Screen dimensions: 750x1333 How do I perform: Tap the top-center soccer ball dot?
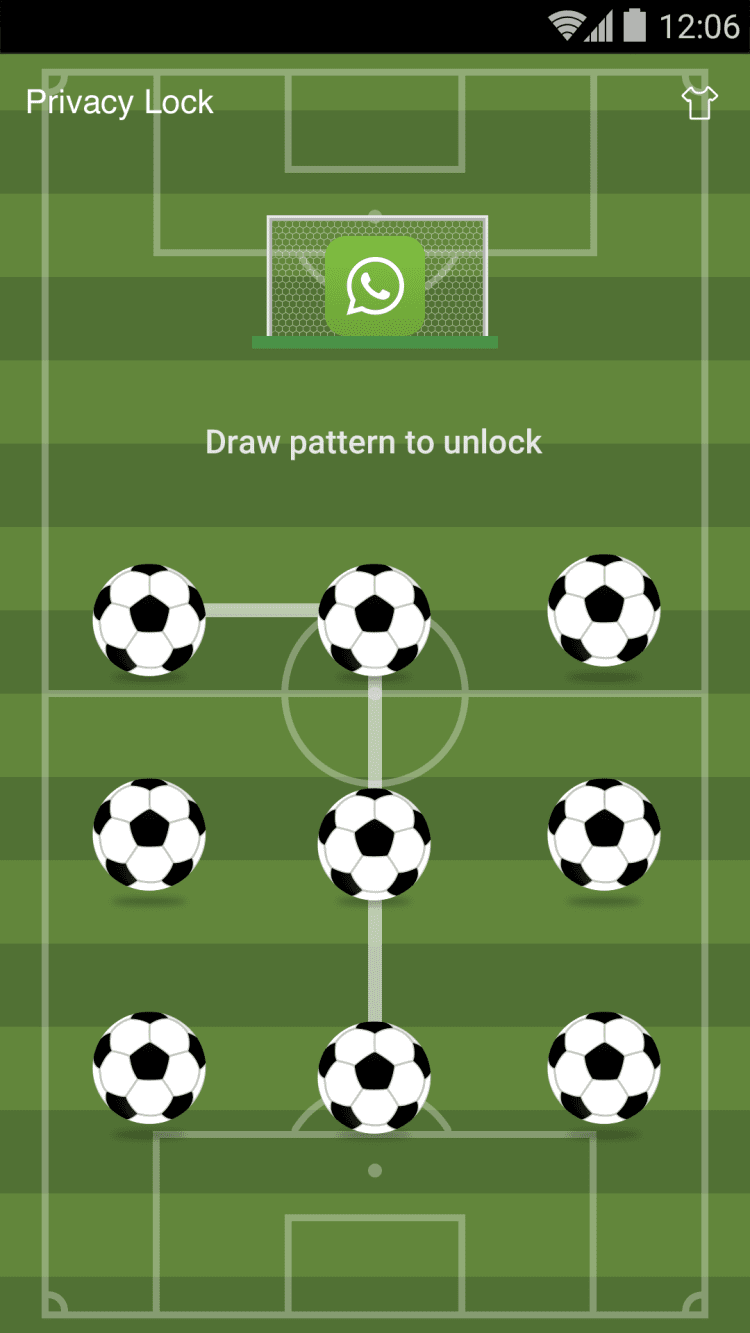[374, 620]
